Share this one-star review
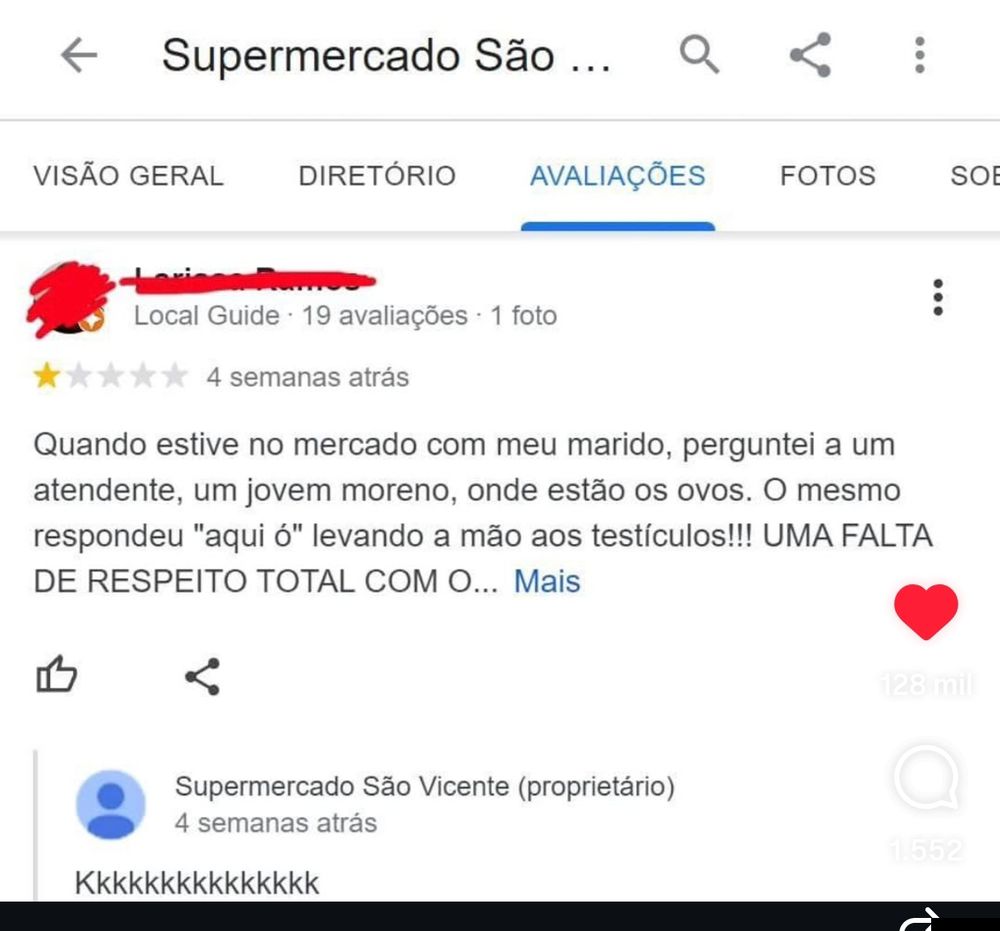1000x931 pixels. (x=203, y=677)
